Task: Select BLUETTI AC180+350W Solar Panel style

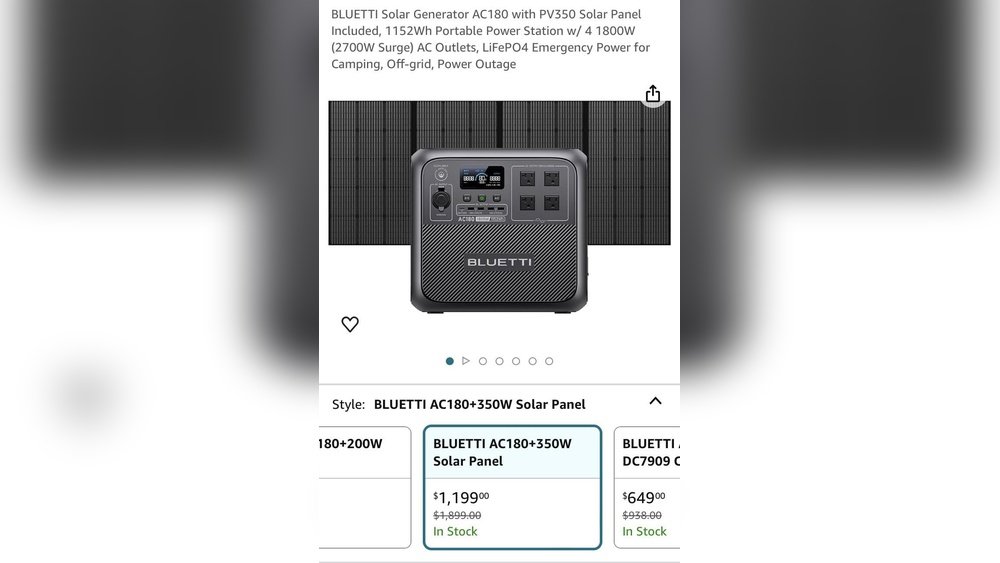Action: click(x=512, y=487)
